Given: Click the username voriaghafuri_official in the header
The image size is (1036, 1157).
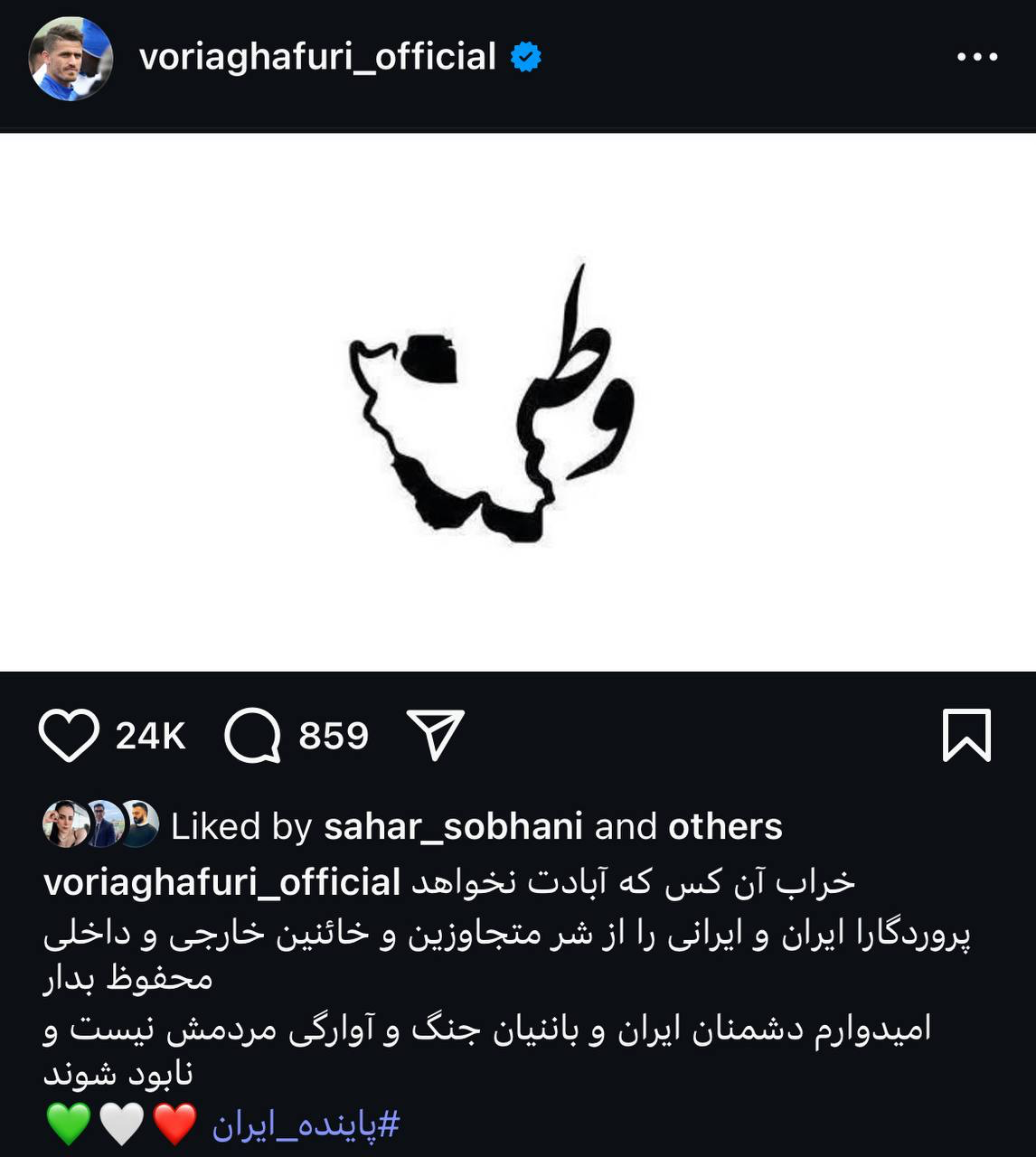Looking at the screenshot, I should pos(318,57).
